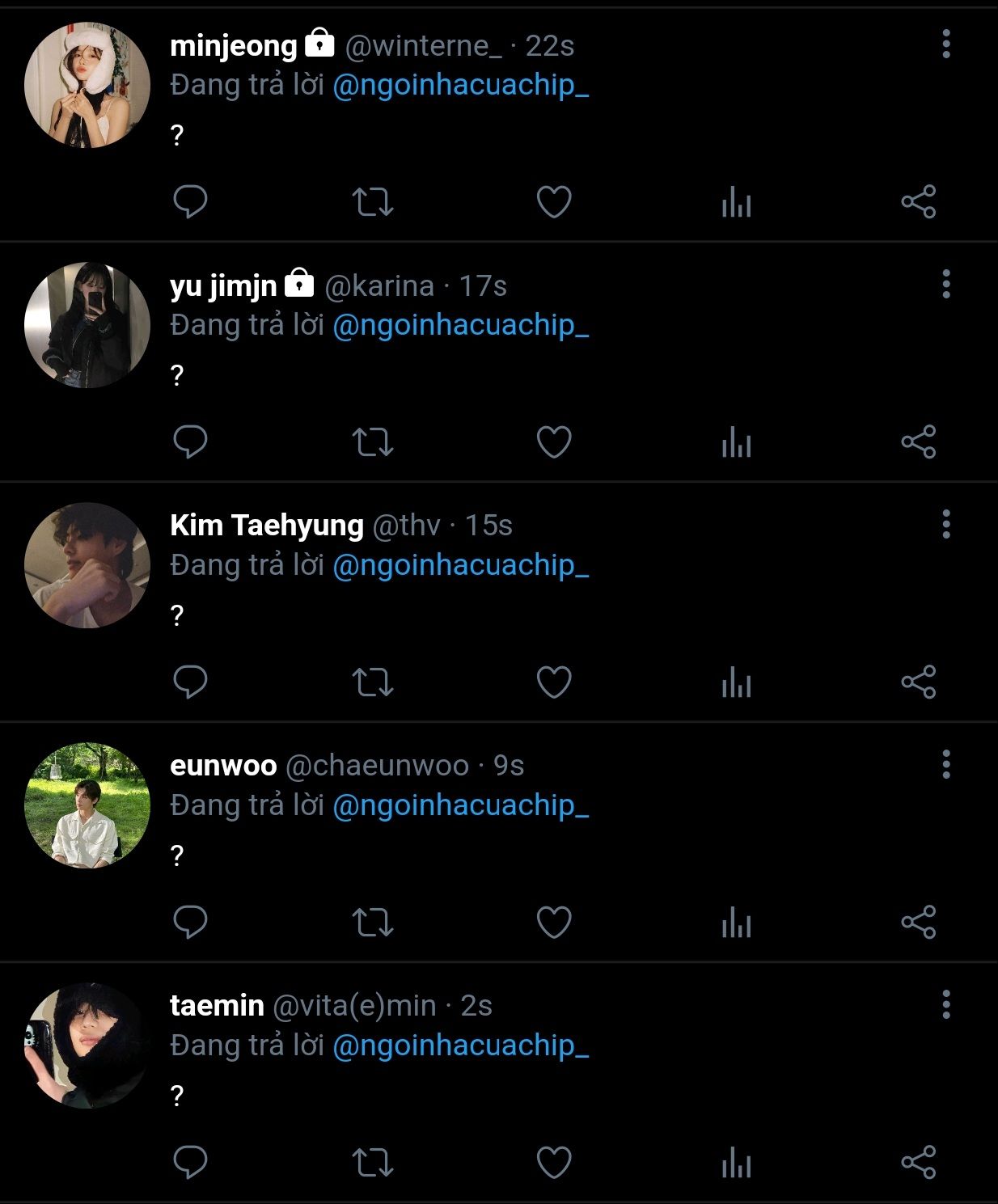View analytics for minjeong's reply
Image resolution: width=998 pixels, height=1204 pixels.
click(x=736, y=202)
